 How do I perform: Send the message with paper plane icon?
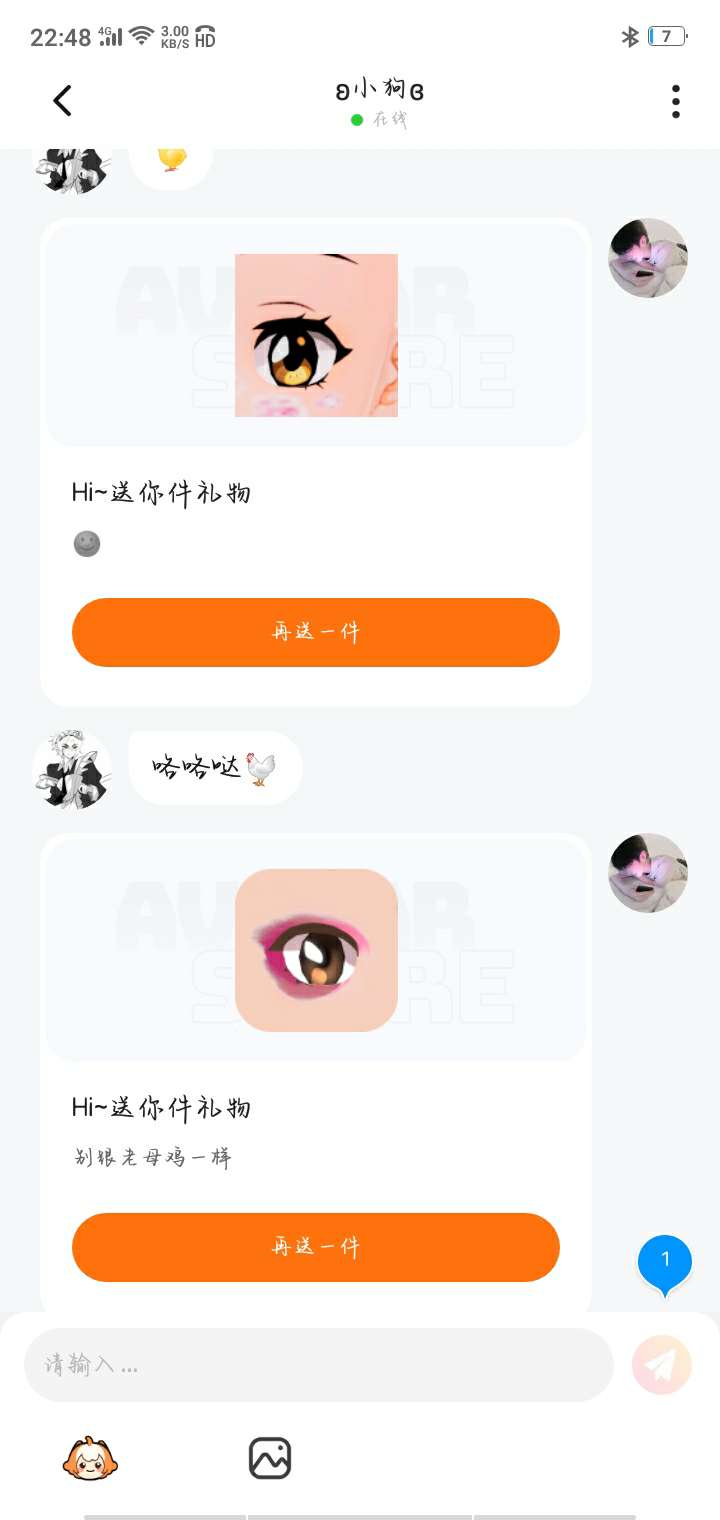click(x=662, y=1365)
